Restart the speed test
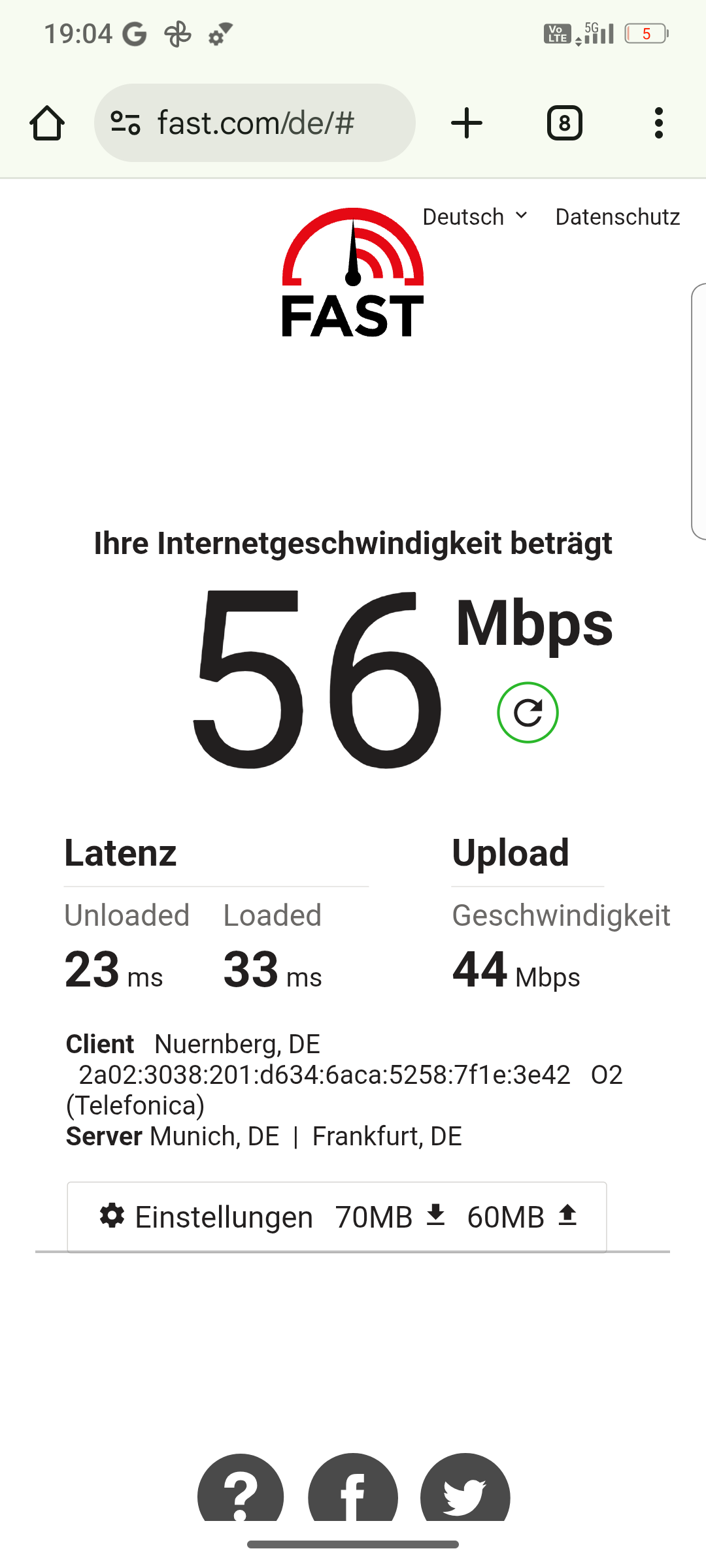Screen dimensions: 706x1568 click(528, 713)
